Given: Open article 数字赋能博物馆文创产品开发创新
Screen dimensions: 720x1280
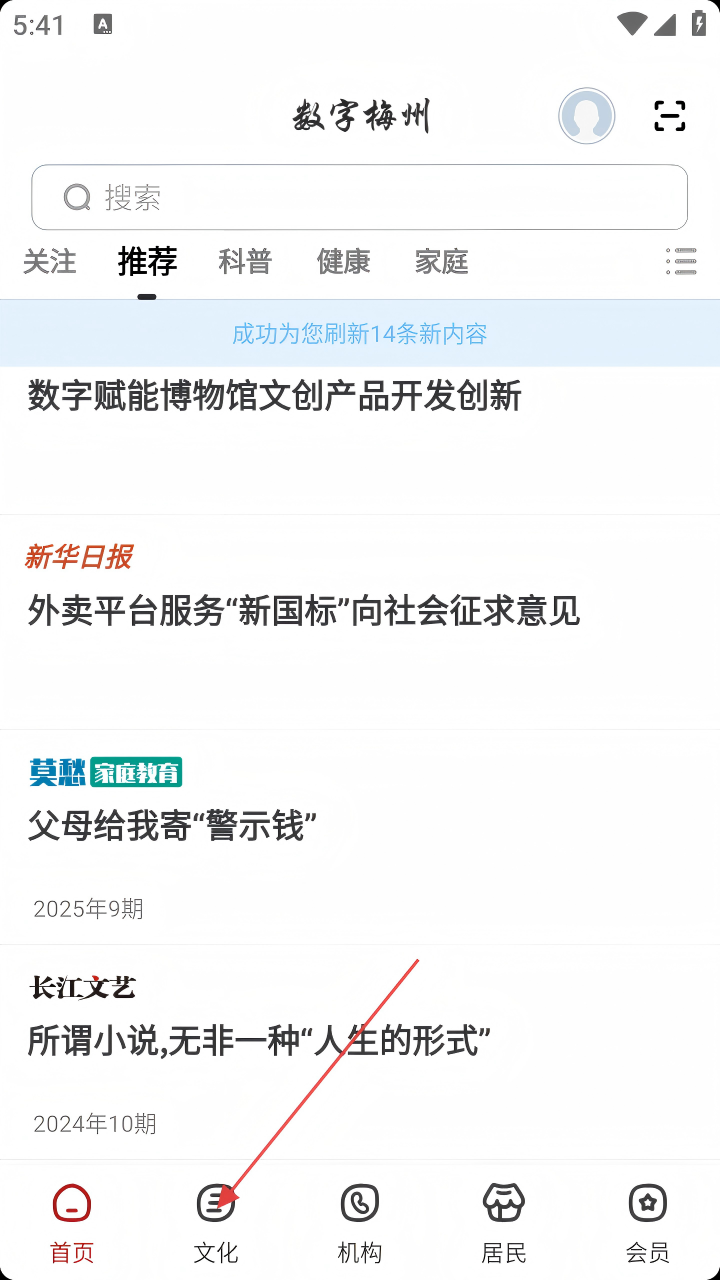Looking at the screenshot, I should pyautogui.click(x=275, y=397).
